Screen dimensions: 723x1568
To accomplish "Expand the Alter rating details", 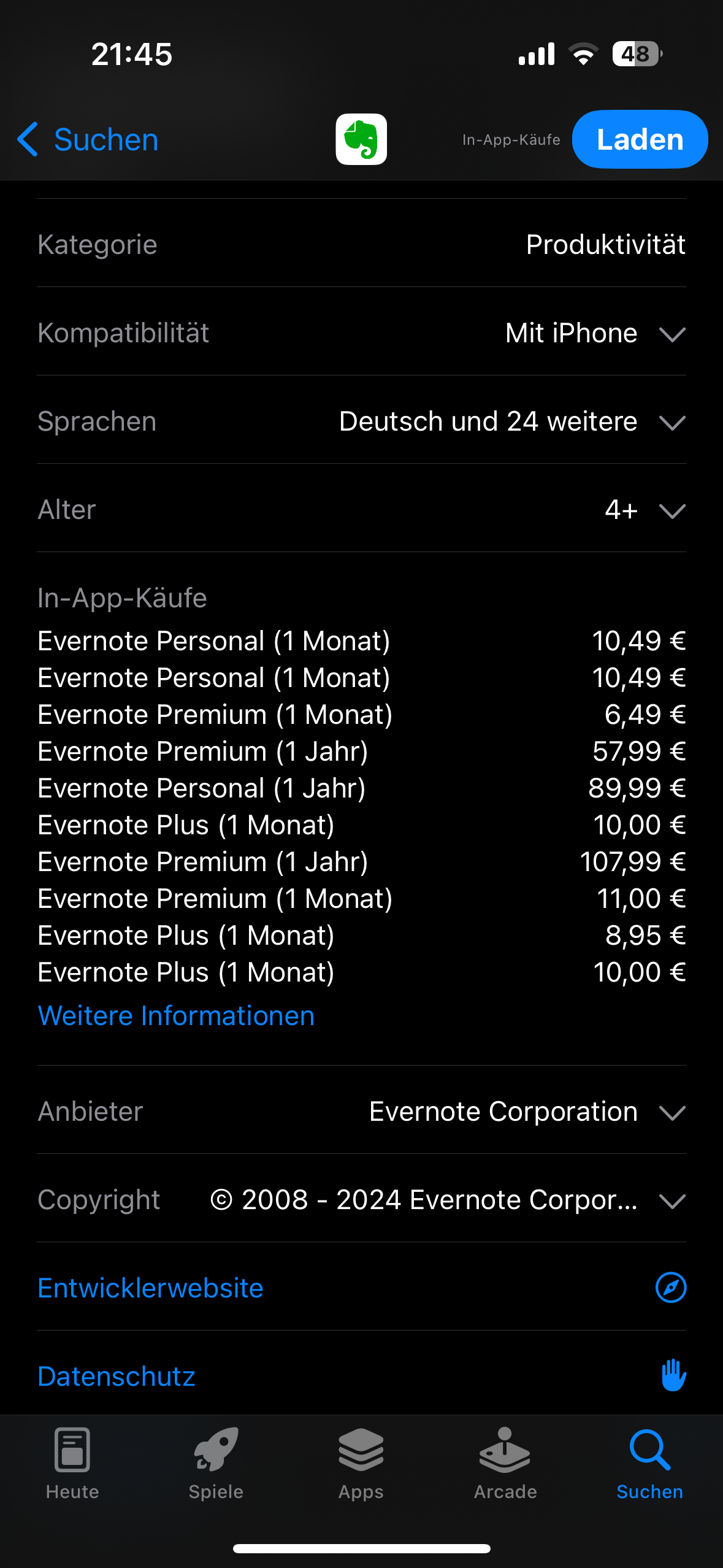I will tap(671, 510).
